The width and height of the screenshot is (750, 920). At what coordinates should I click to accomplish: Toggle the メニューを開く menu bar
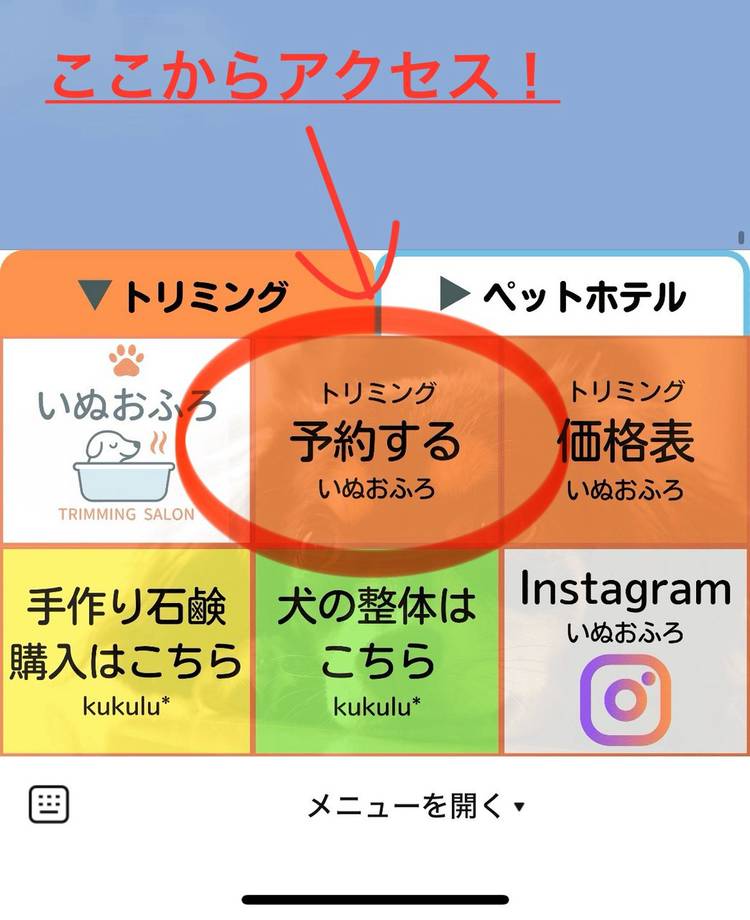(415, 805)
